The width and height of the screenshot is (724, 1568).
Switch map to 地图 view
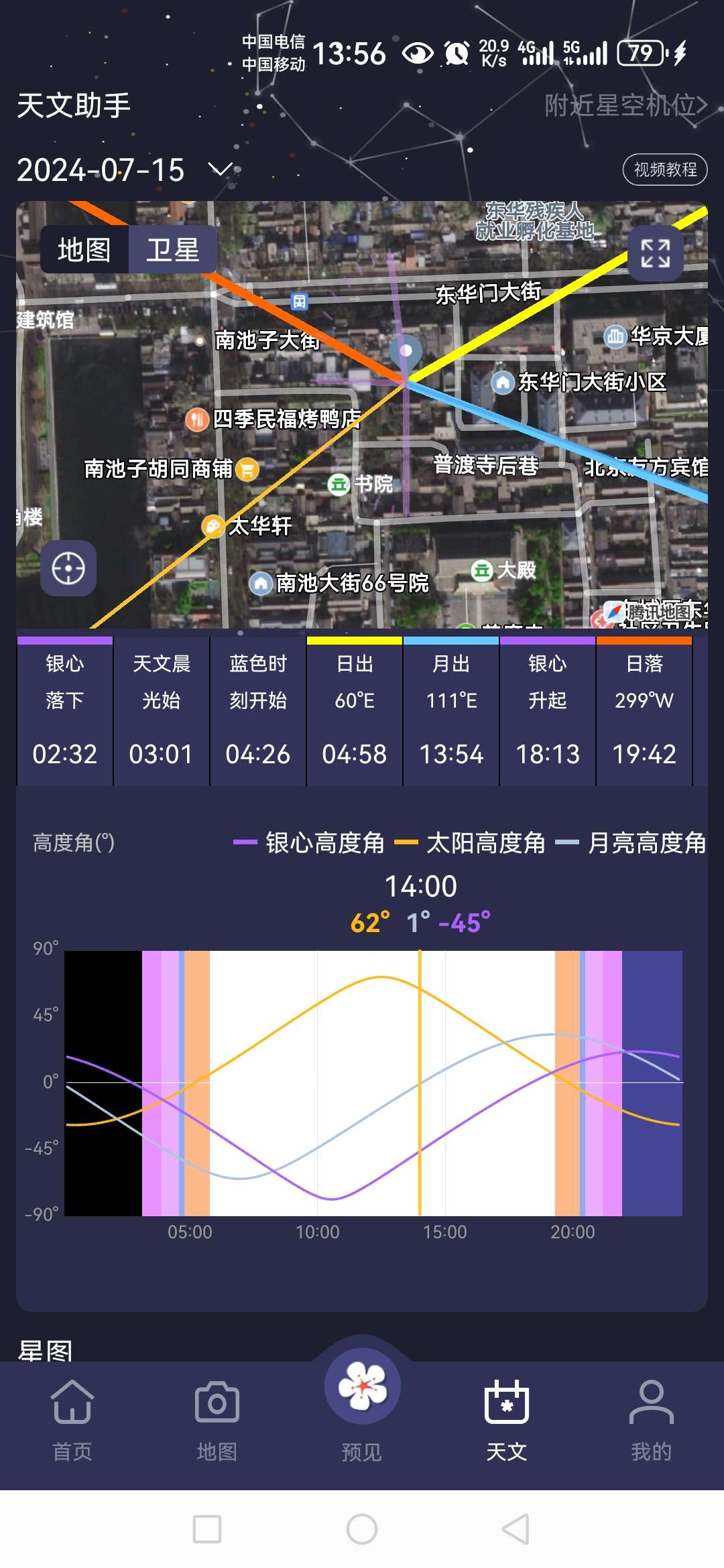[84, 250]
